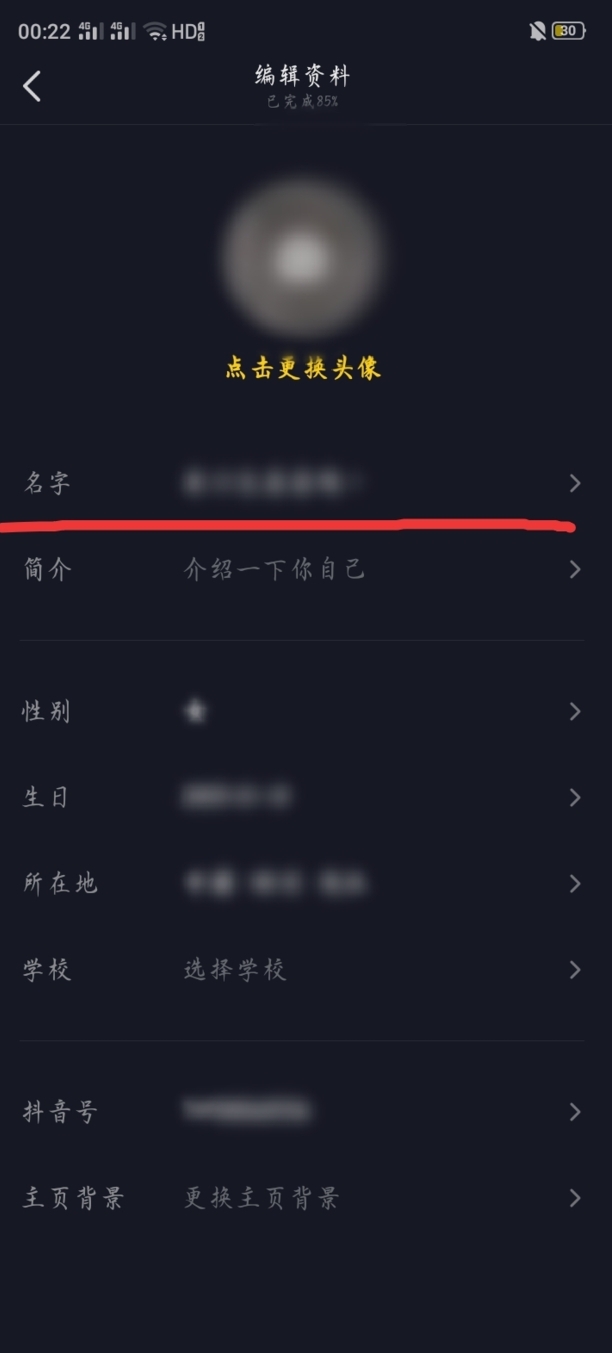Select a school in the 学校 row
Viewport: 612px width, 1353px height.
[x=300, y=970]
